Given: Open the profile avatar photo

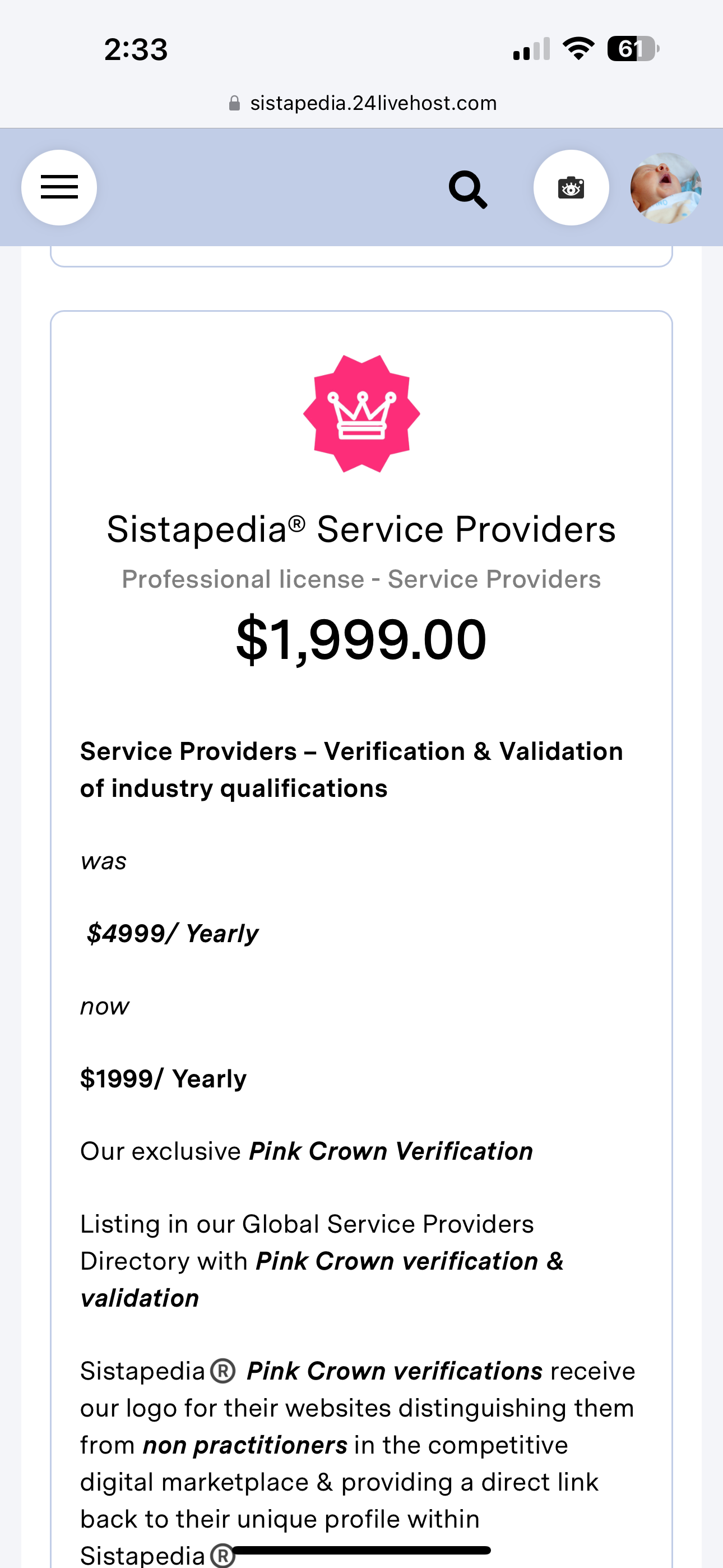Looking at the screenshot, I should [x=666, y=187].
